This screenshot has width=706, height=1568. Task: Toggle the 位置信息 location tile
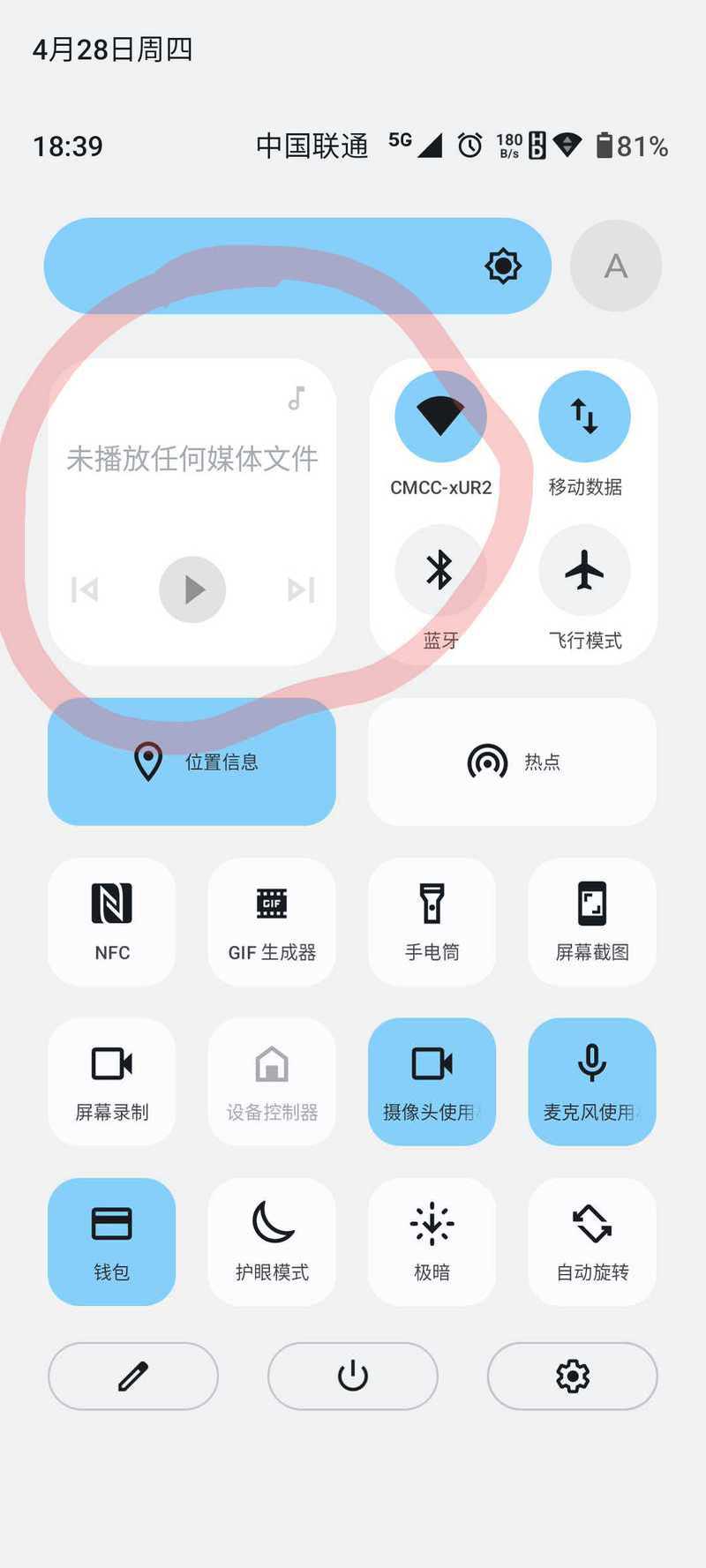point(192,761)
